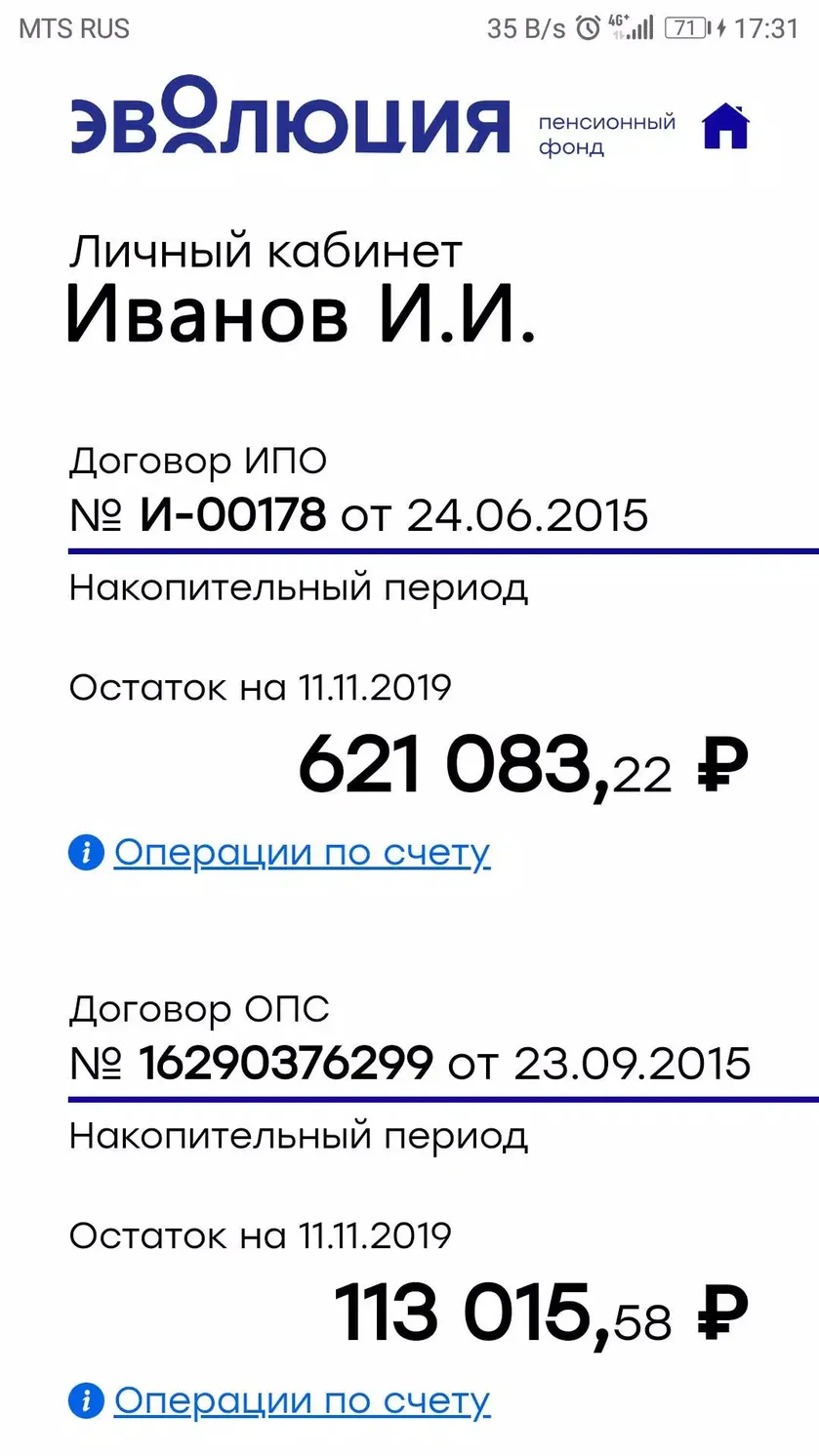Open account operations link under the ИПО contract

[302, 853]
